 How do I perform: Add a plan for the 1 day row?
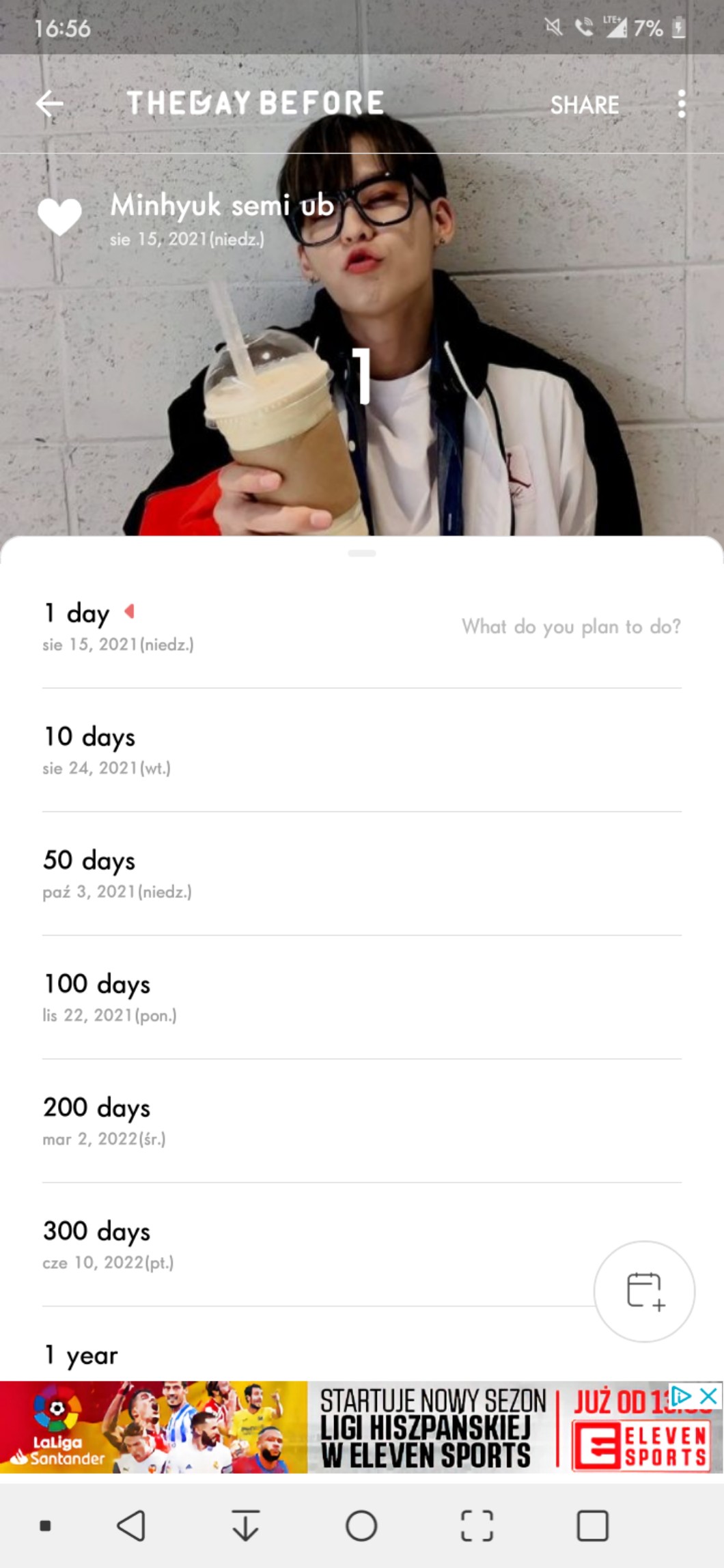click(x=571, y=626)
